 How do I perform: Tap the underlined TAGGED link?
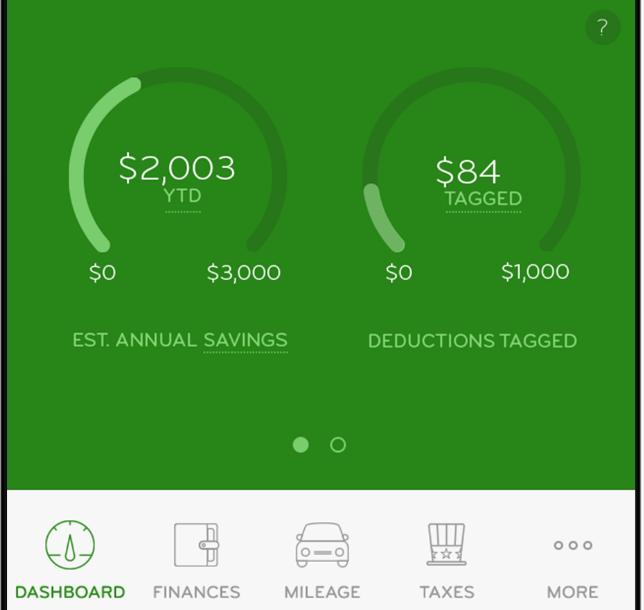coord(483,199)
